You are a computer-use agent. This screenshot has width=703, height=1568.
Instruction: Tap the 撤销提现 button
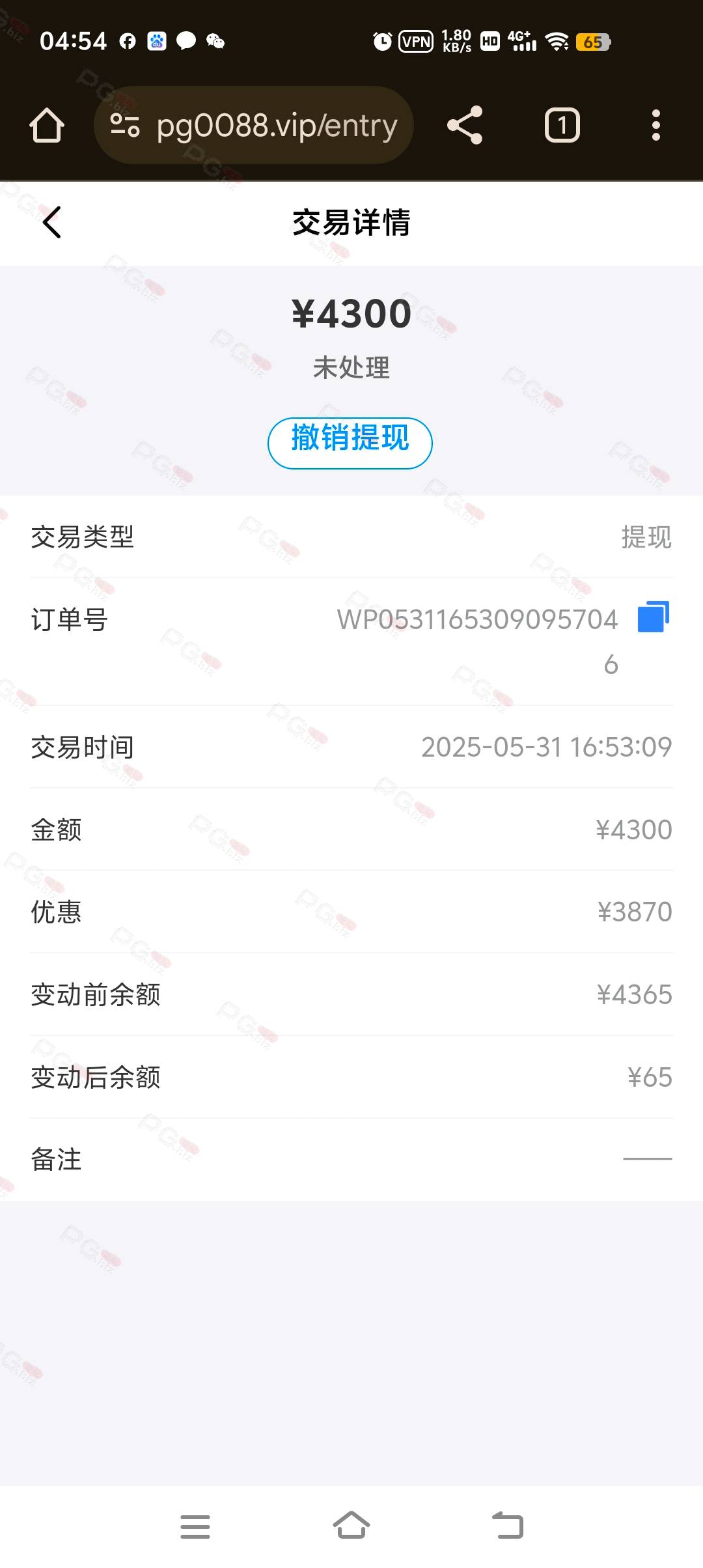[350, 443]
